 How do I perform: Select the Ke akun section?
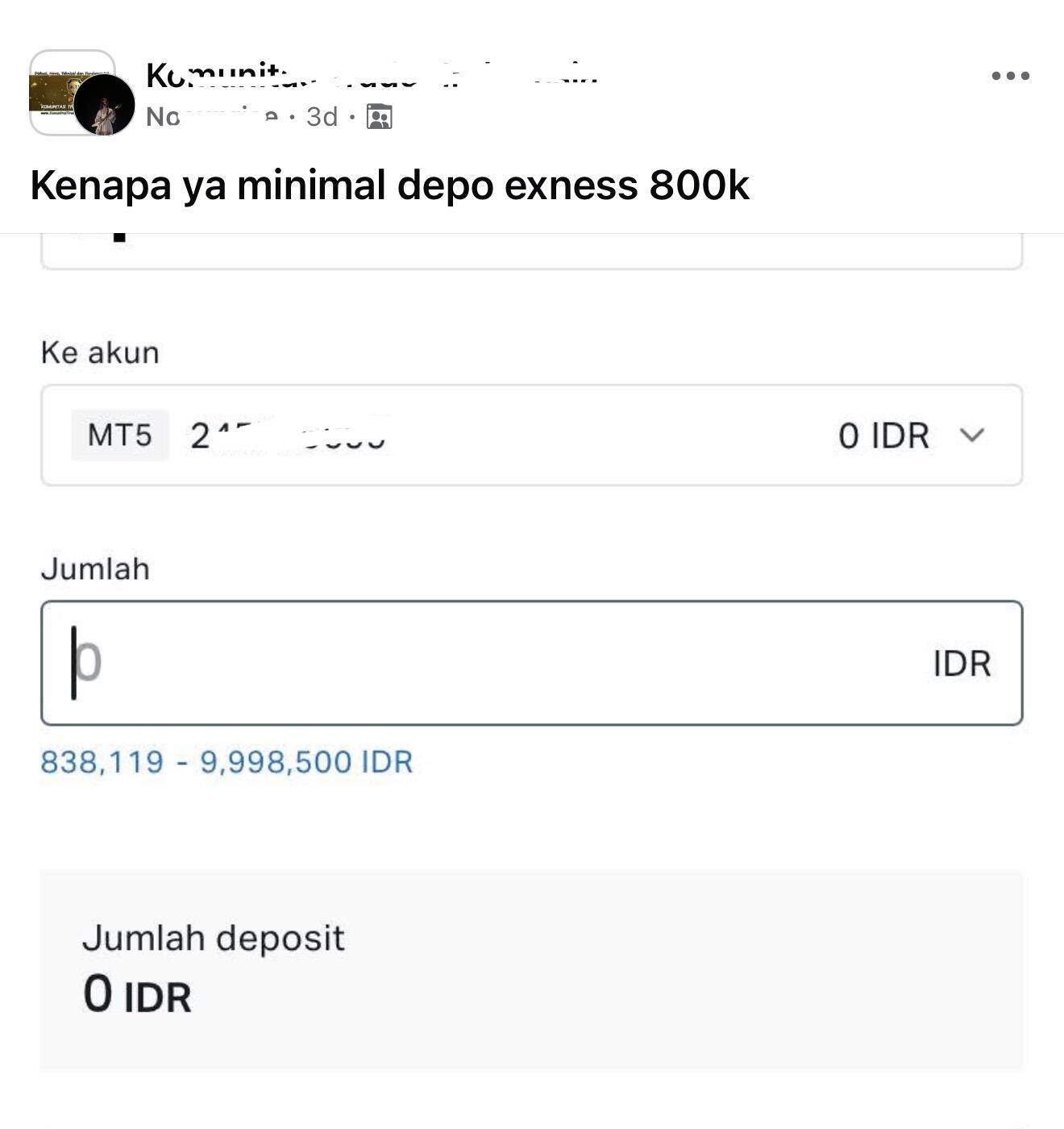click(101, 351)
